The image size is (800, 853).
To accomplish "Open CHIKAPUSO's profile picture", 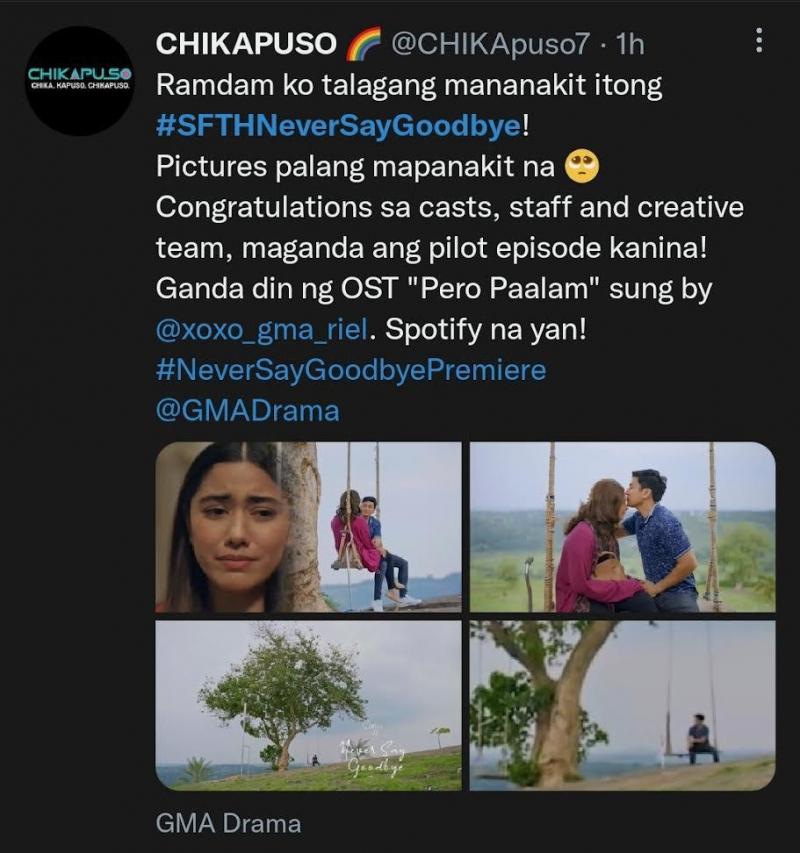I will point(80,81).
